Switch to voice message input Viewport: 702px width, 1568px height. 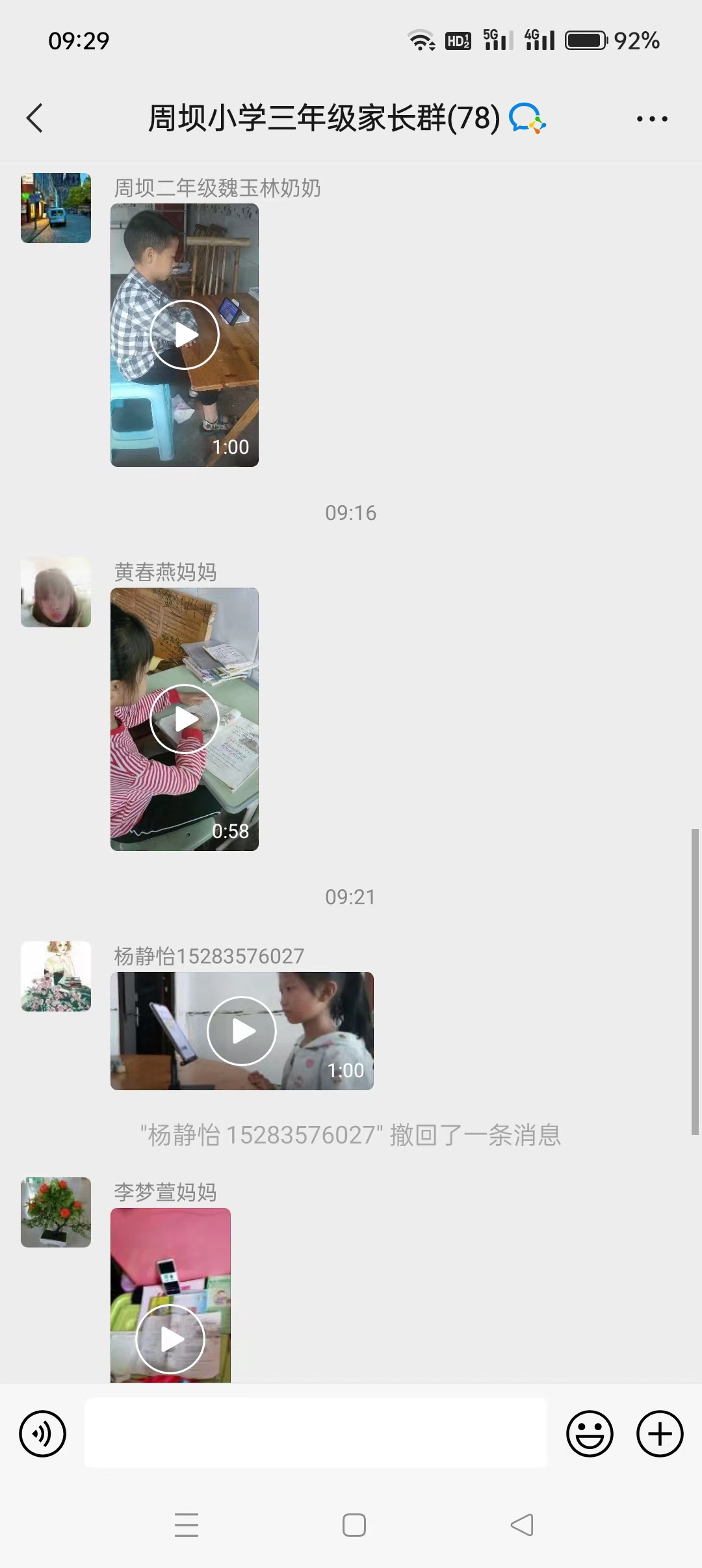(43, 1433)
